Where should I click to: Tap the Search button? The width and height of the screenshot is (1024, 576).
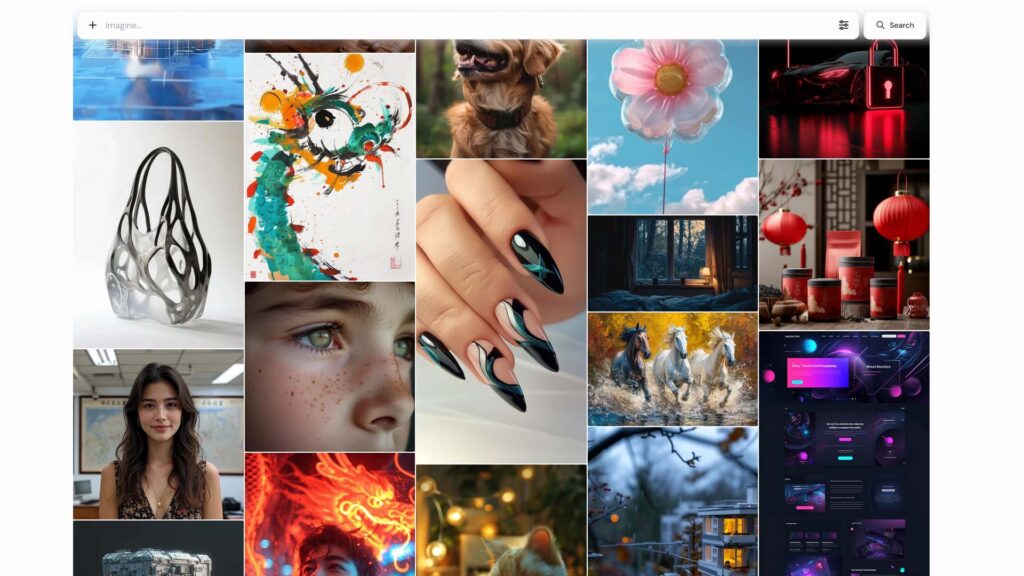[894, 25]
